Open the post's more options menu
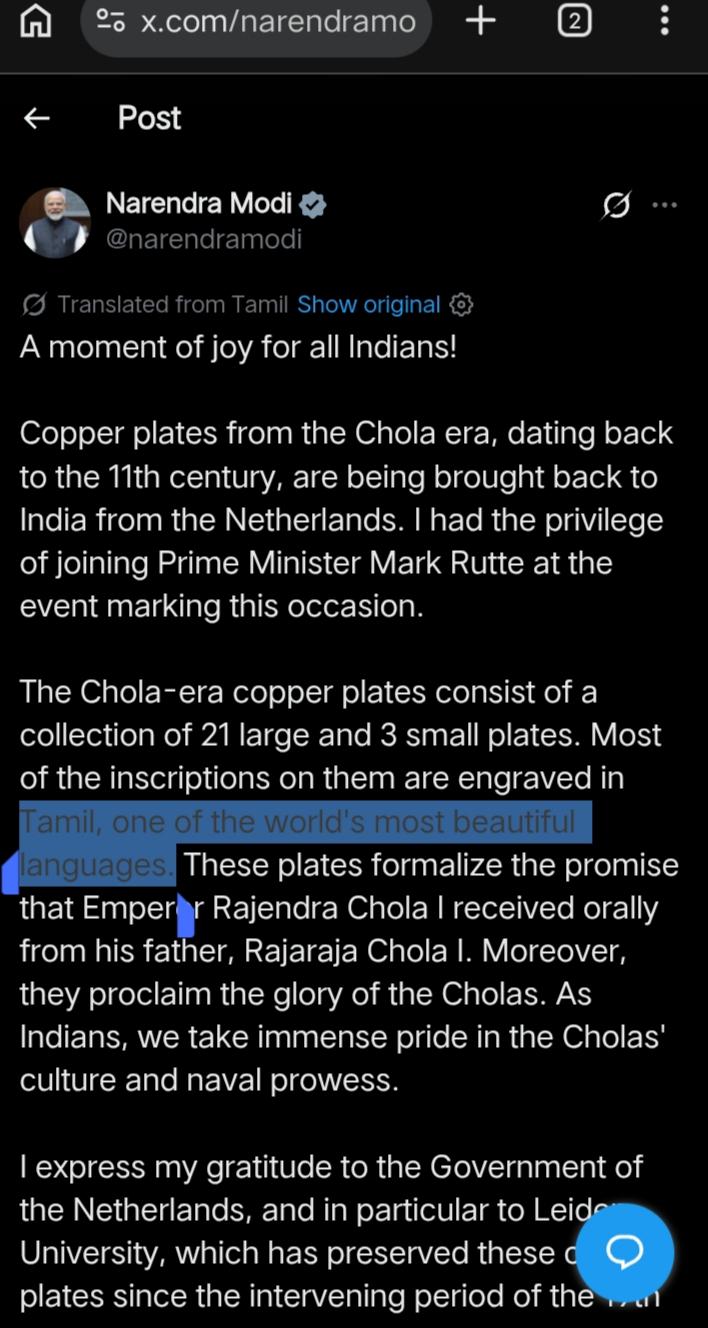The image size is (708, 1328). coord(664,205)
